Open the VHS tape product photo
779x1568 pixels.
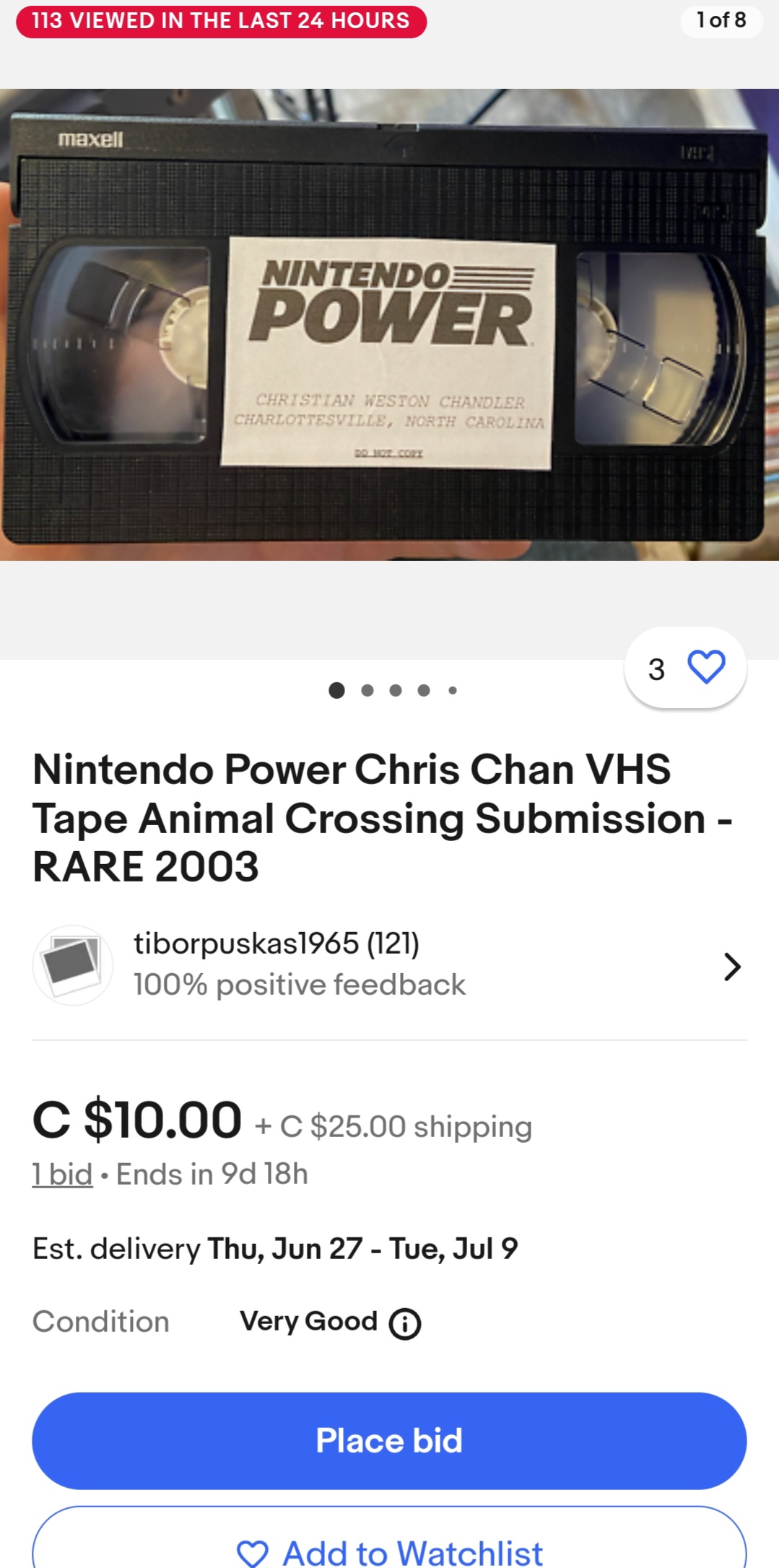click(389, 324)
